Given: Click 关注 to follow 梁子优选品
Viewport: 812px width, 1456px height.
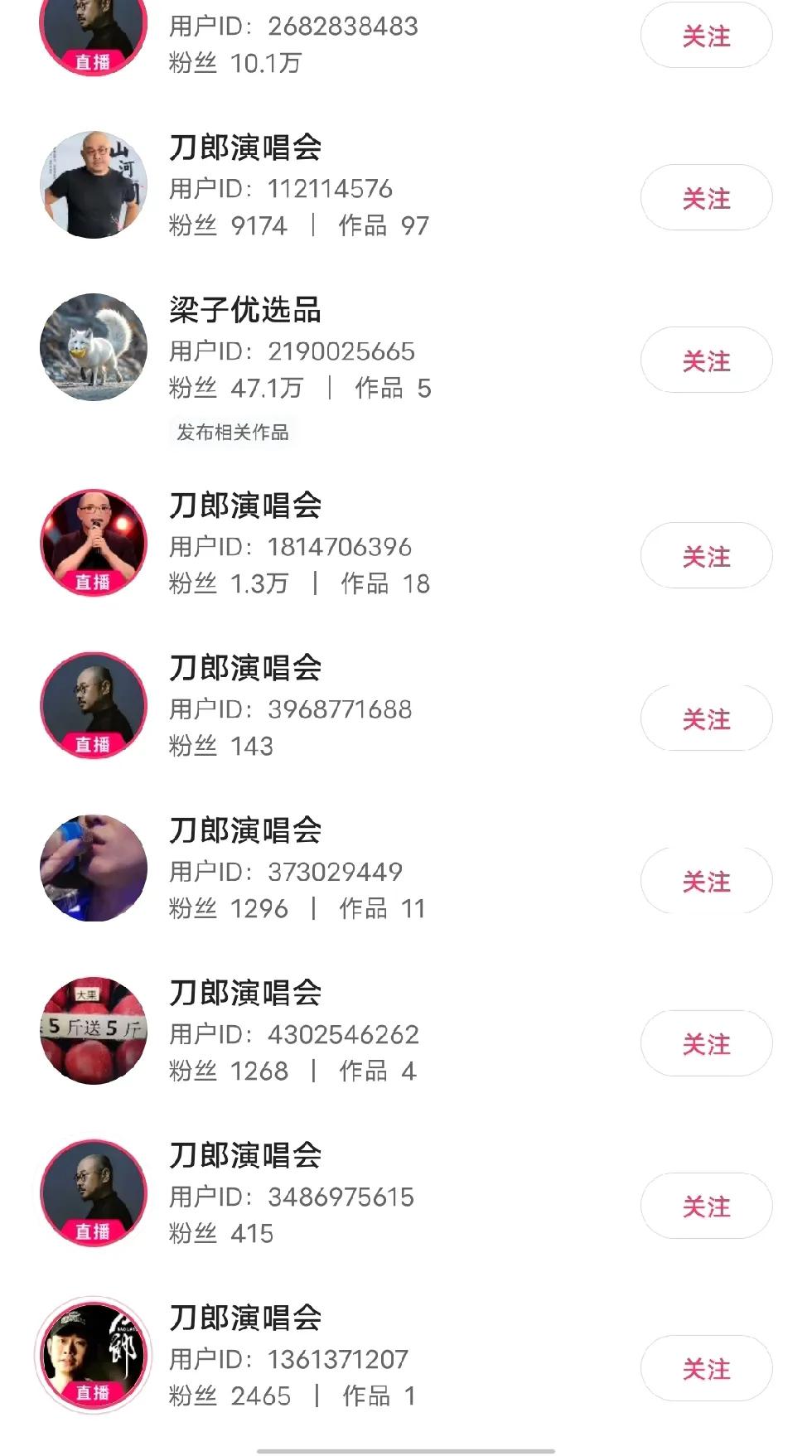Looking at the screenshot, I should pyautogui.click(x=705, y=360).
